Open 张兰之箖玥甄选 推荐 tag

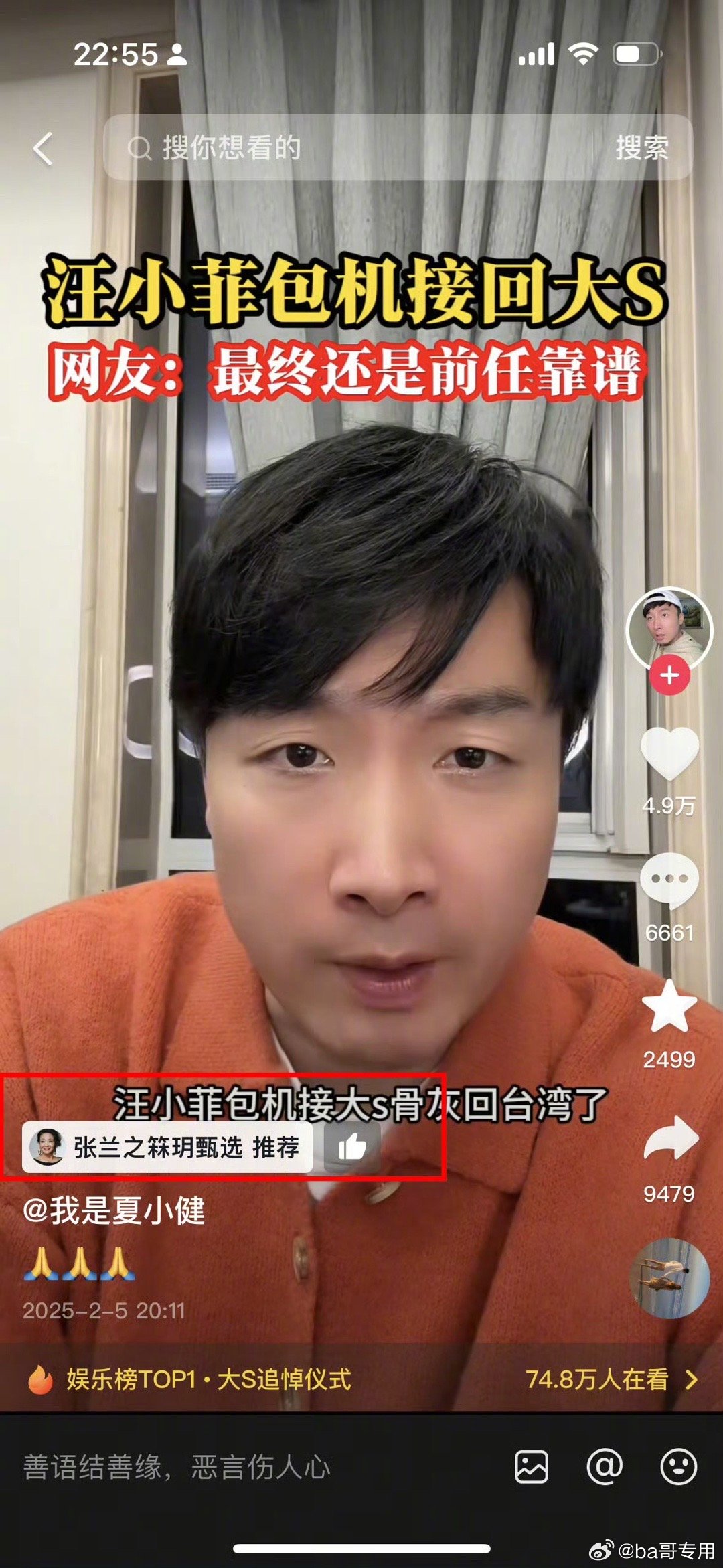[x=167, y=1148]
